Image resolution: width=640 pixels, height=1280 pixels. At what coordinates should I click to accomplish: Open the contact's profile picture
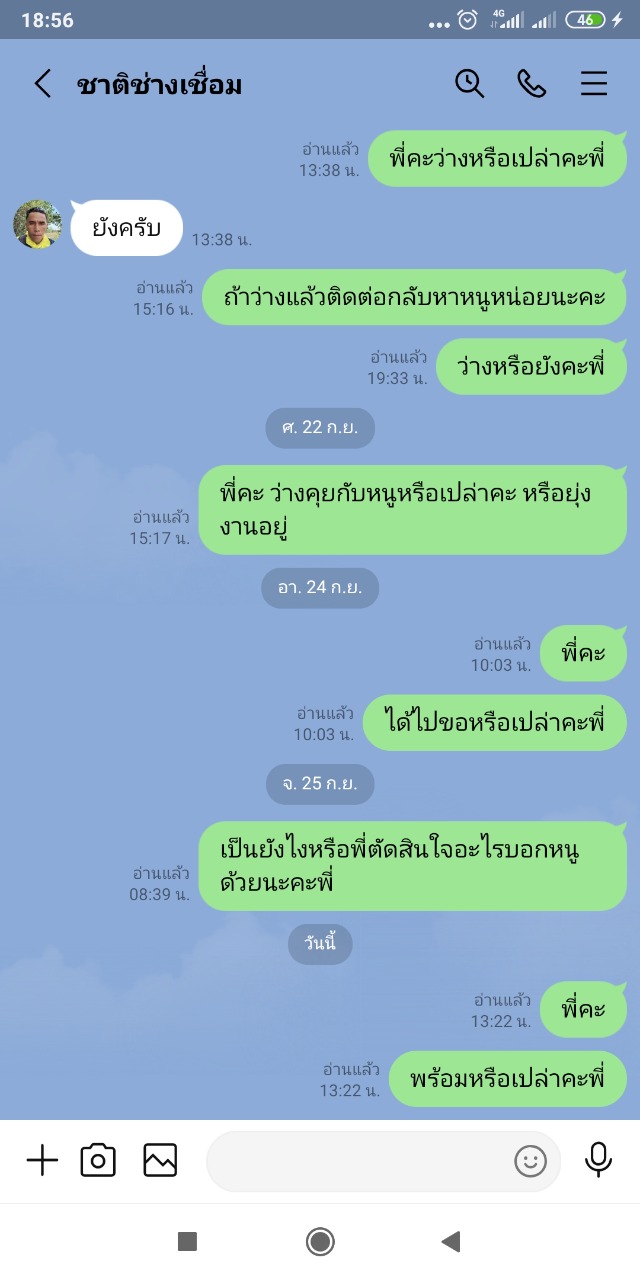38,224
